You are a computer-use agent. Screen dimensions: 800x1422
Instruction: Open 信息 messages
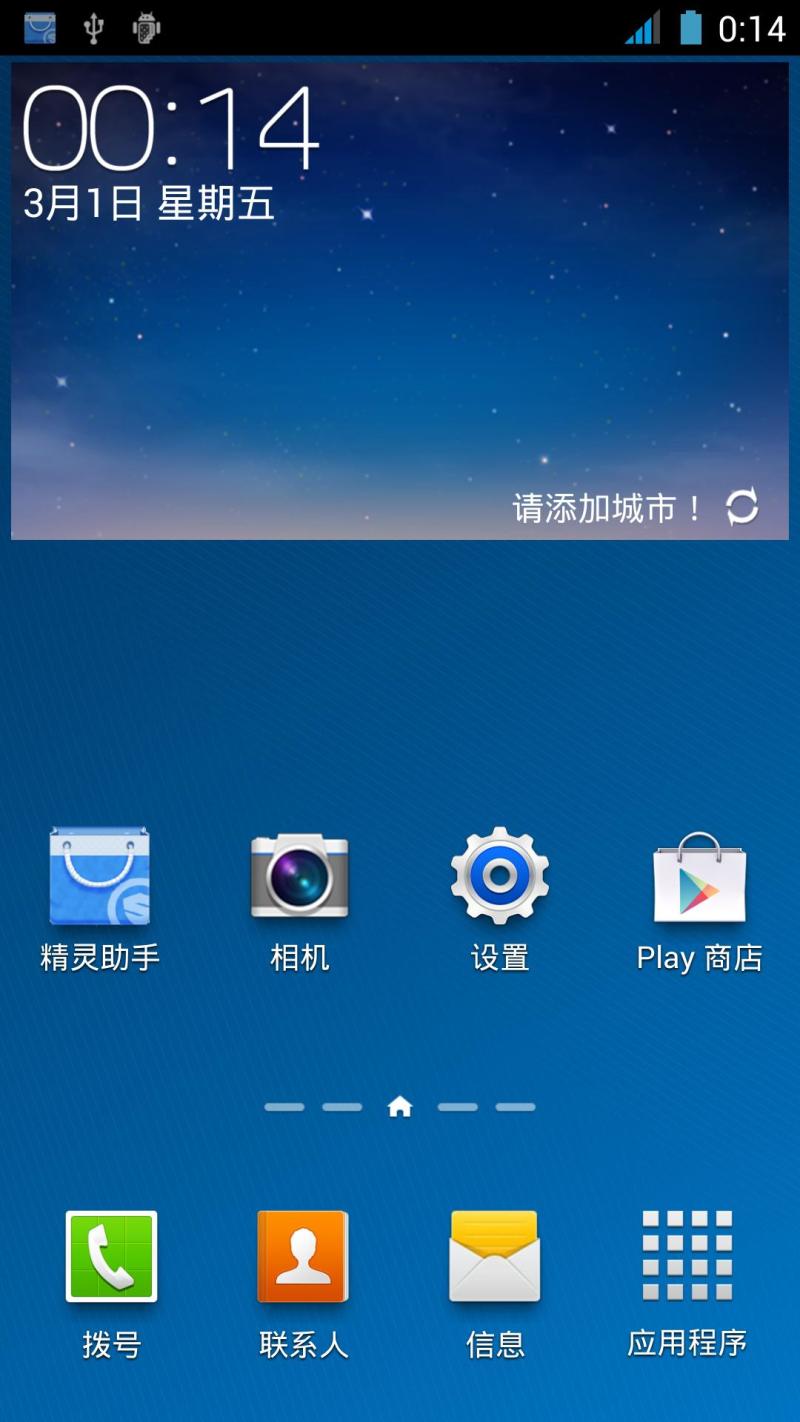point(495,1257)
